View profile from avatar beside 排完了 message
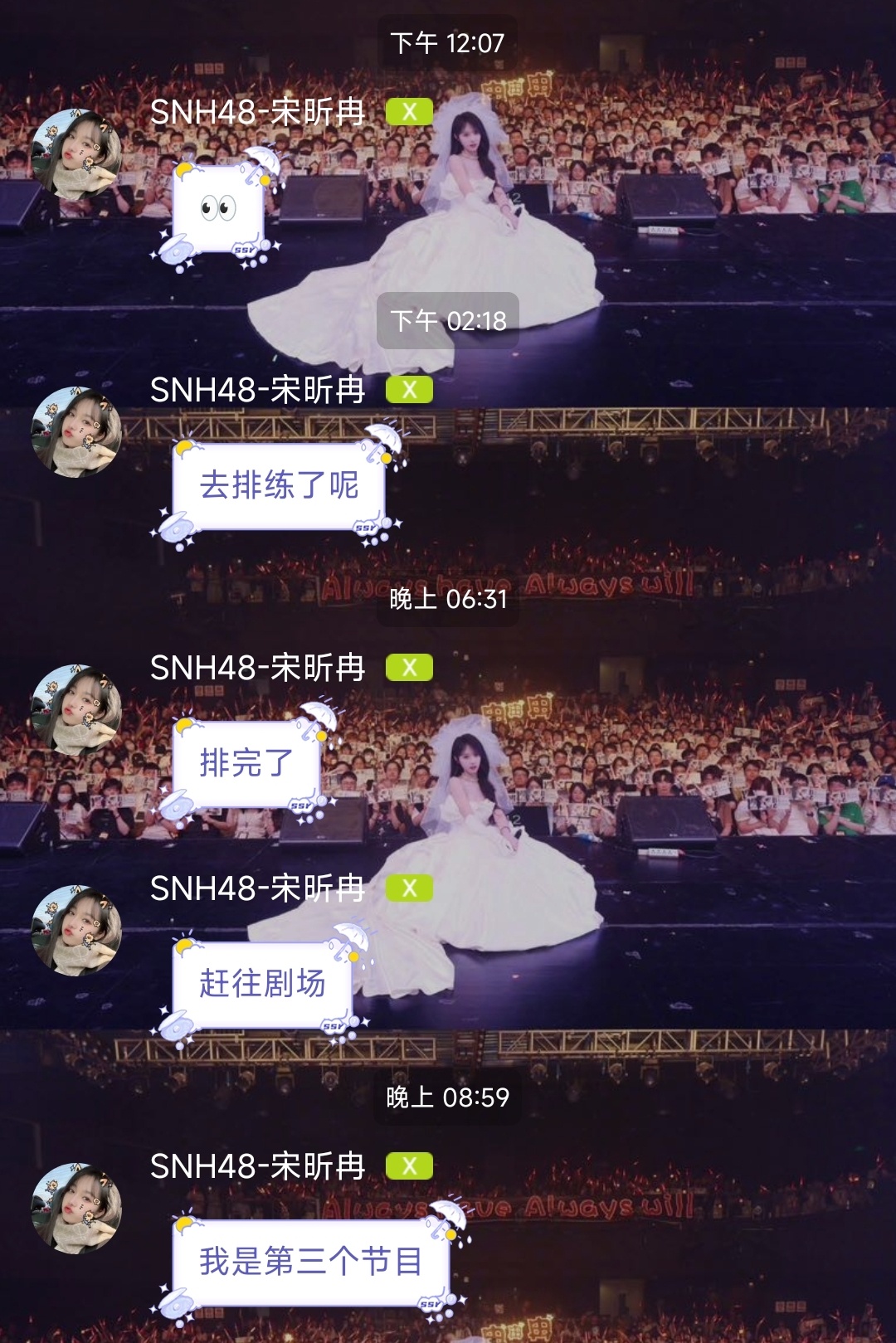Screen dimensions: 896x1343 [76, 709]
